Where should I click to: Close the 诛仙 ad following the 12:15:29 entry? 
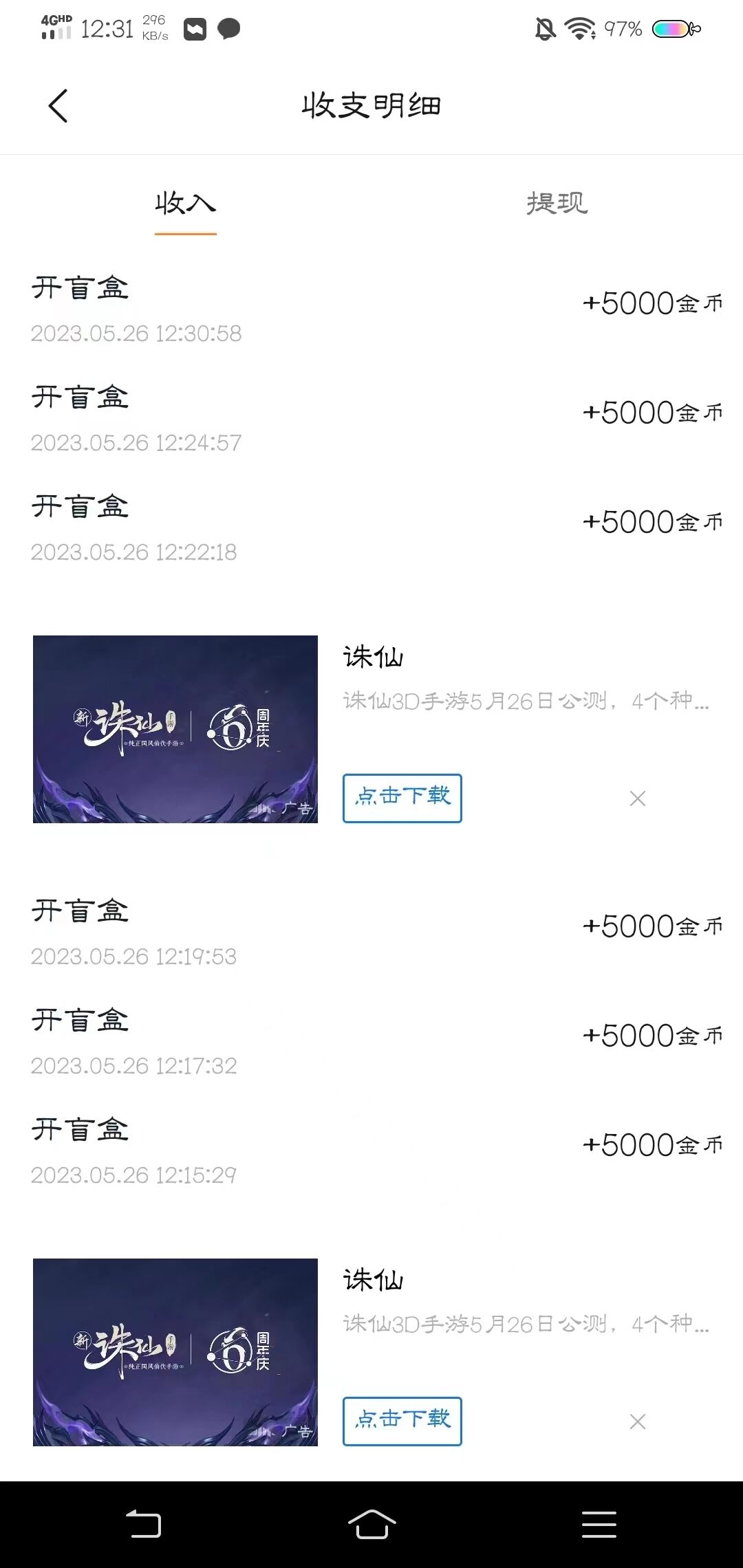tap(638, 1422)
